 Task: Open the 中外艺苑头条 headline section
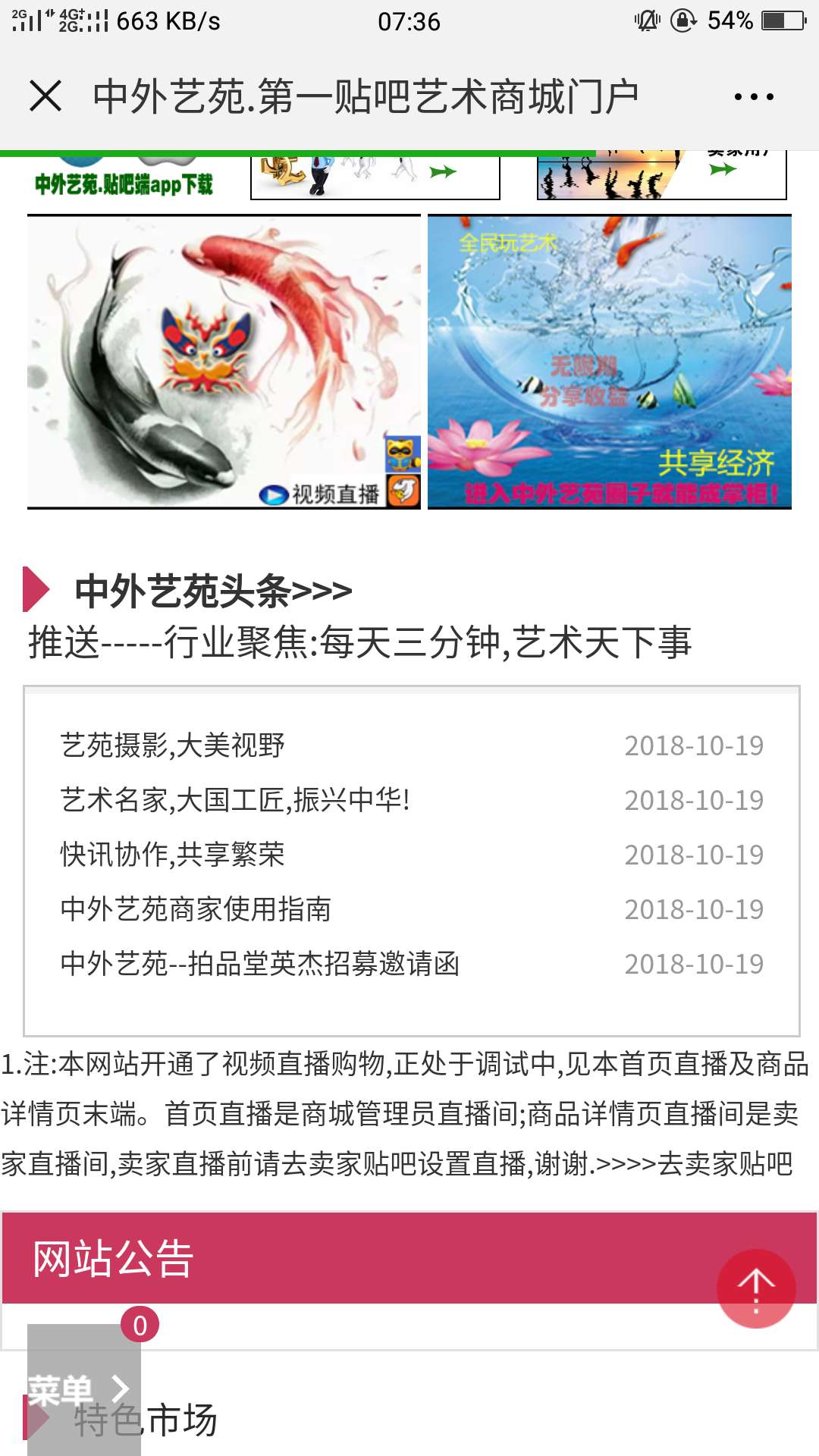[x=212, y=591]
